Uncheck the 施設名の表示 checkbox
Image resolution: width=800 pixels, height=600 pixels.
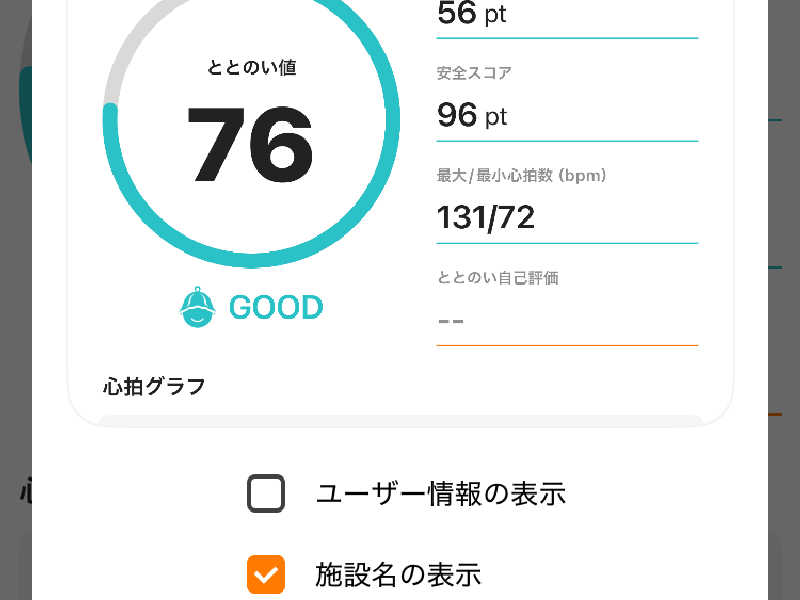coord(266,574)
